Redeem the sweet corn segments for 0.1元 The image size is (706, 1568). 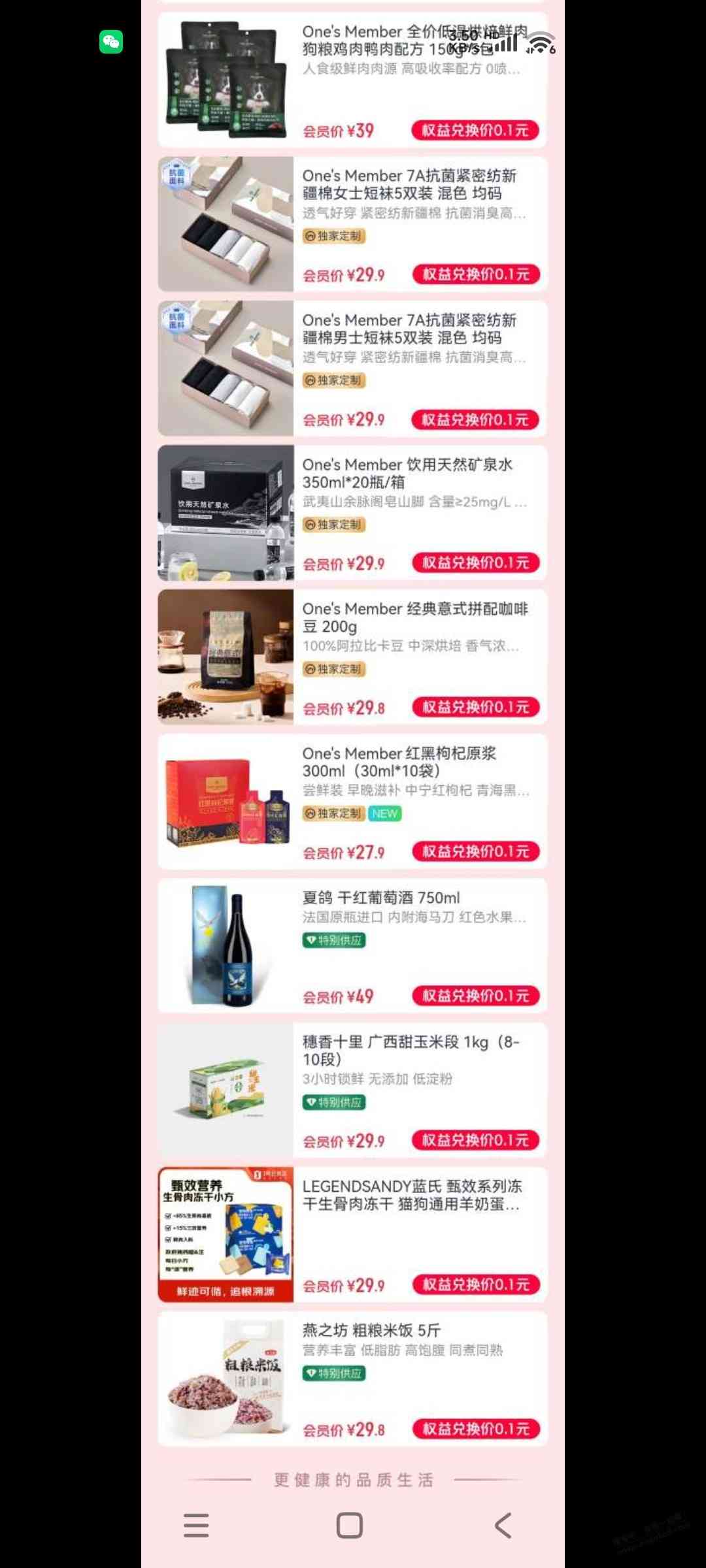coord(475,1140)
